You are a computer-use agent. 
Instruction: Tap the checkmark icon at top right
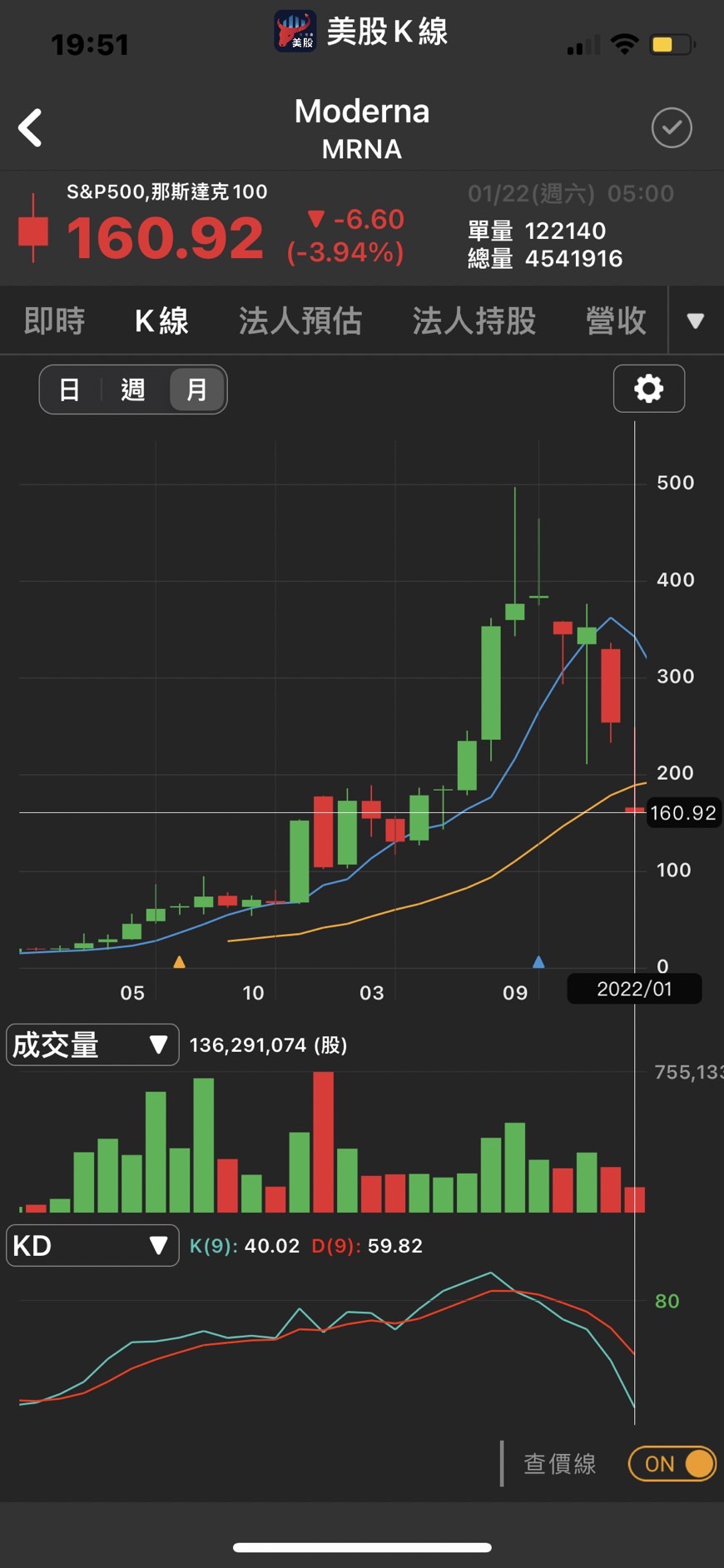(672, 128)
